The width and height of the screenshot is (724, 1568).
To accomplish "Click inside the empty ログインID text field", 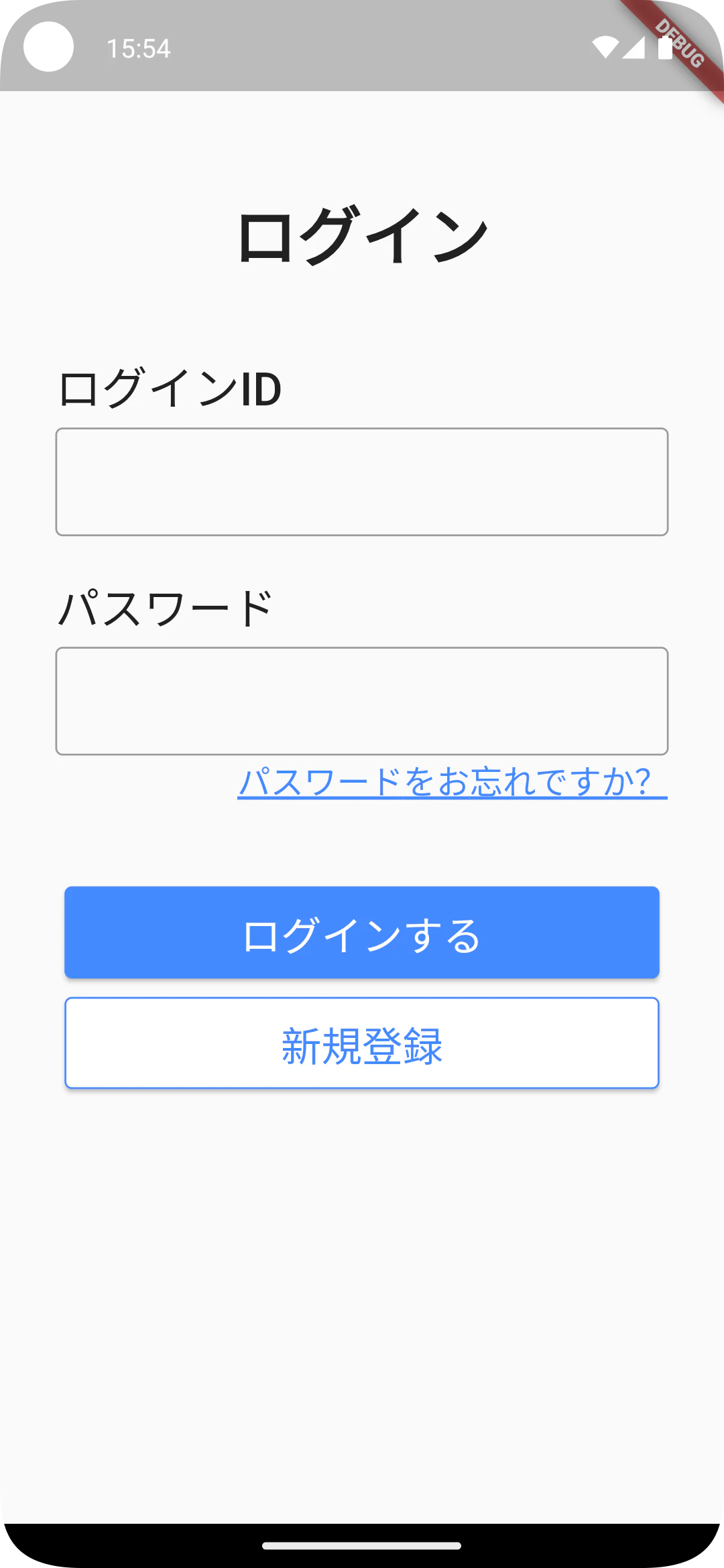I will coord(362,481).
